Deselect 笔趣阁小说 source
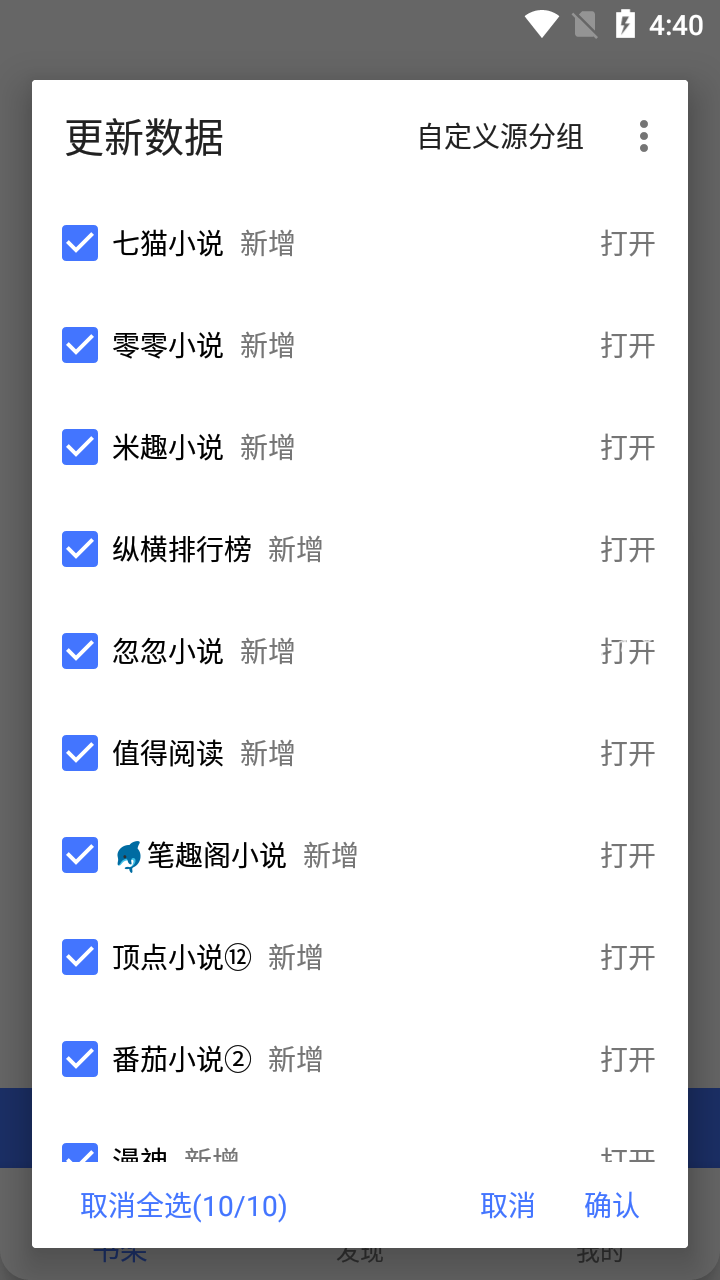Viewport: 720px width, 1280px height. point(80,855)
